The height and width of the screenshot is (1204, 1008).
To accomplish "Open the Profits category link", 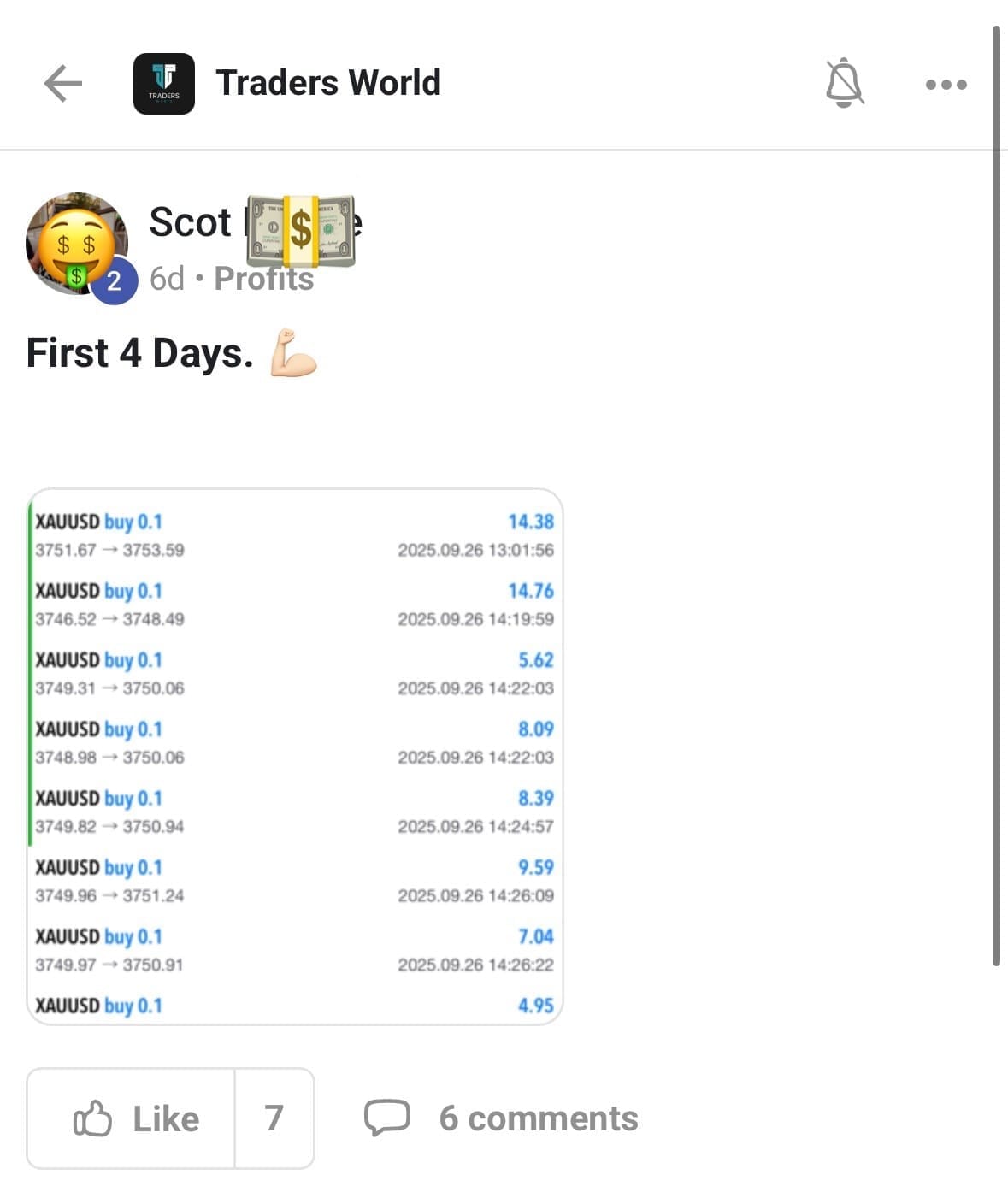I will coord(263,279).
